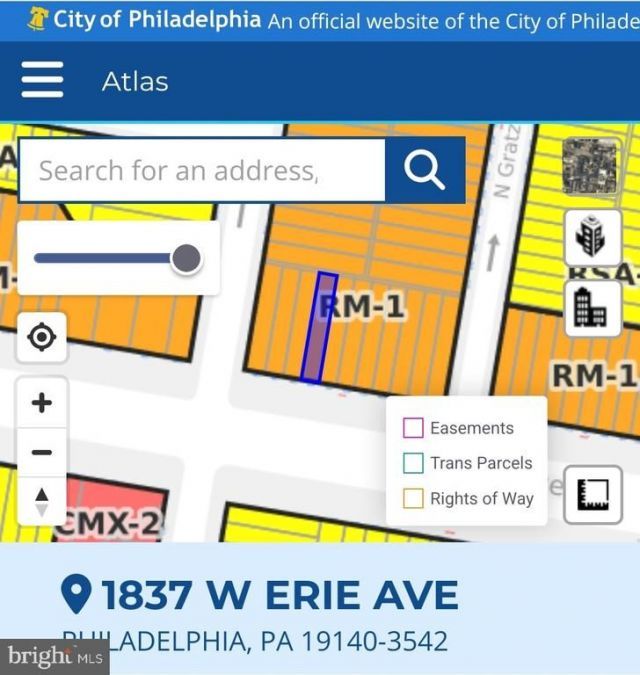Tap the opacity slider handle
The height and width of the screenshot is (675, 640).
coord(186,258)
